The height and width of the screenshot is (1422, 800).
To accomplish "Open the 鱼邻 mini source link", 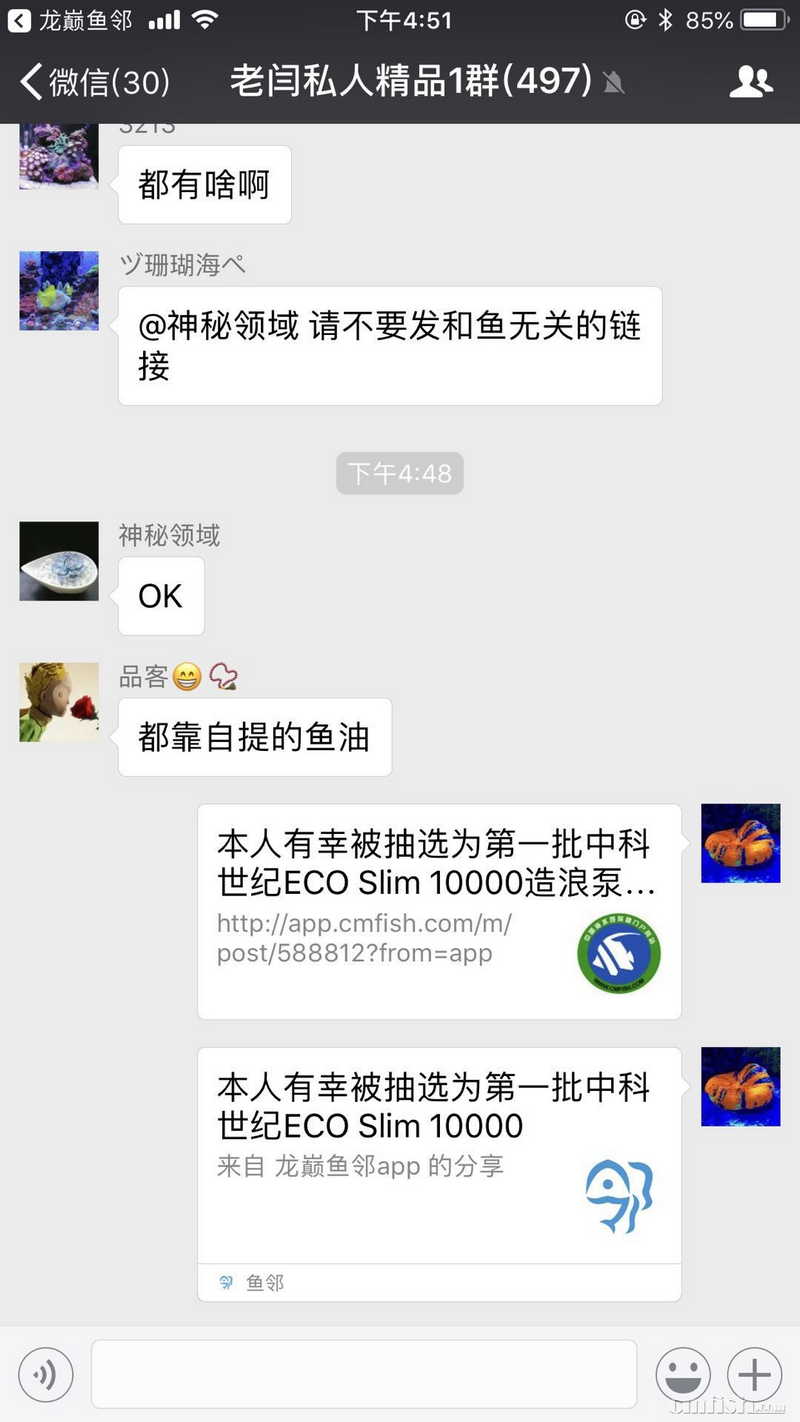I will click(x=253, y=1282).
